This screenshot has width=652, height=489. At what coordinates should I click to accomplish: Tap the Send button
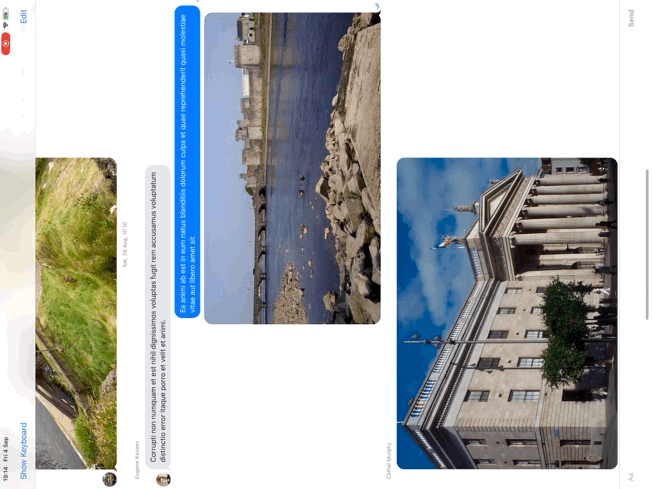click(x=631, y=18)
